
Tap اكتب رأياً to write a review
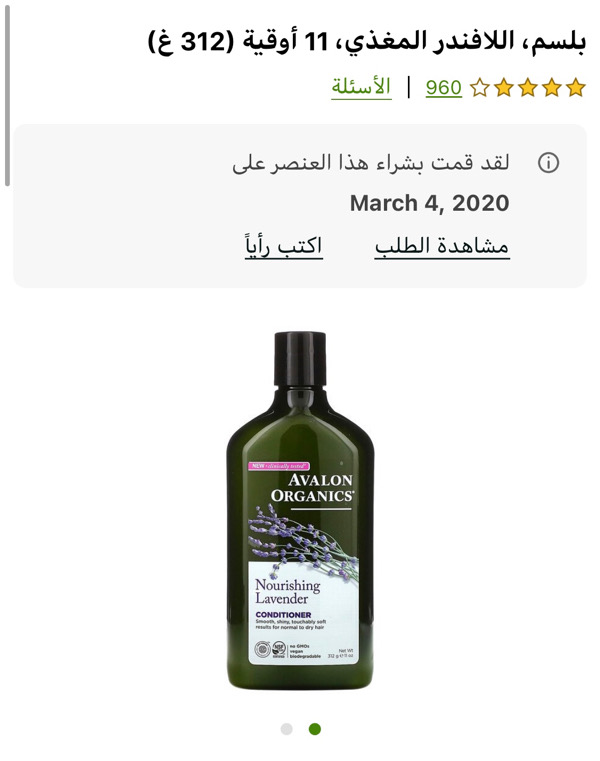[283, 246]
